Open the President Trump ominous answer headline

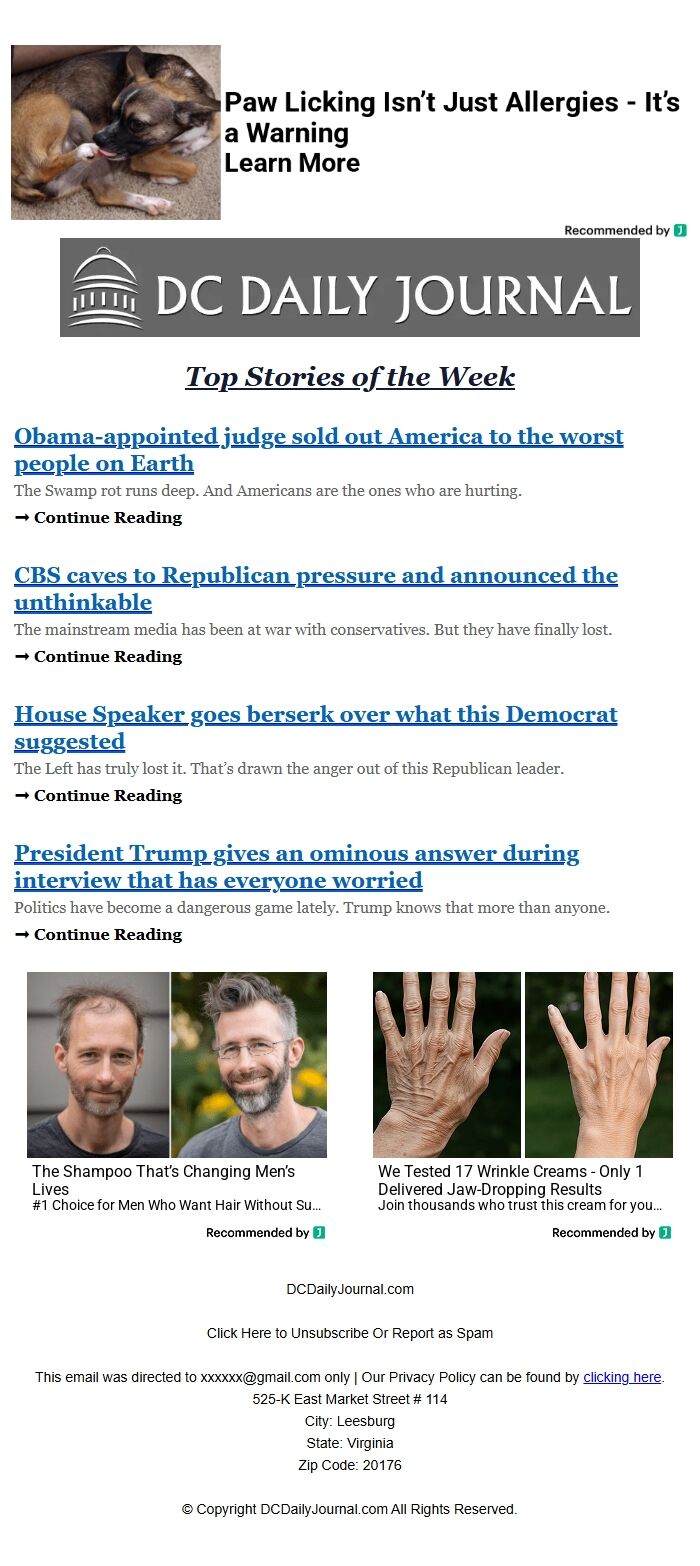click(x=296, y=867)
